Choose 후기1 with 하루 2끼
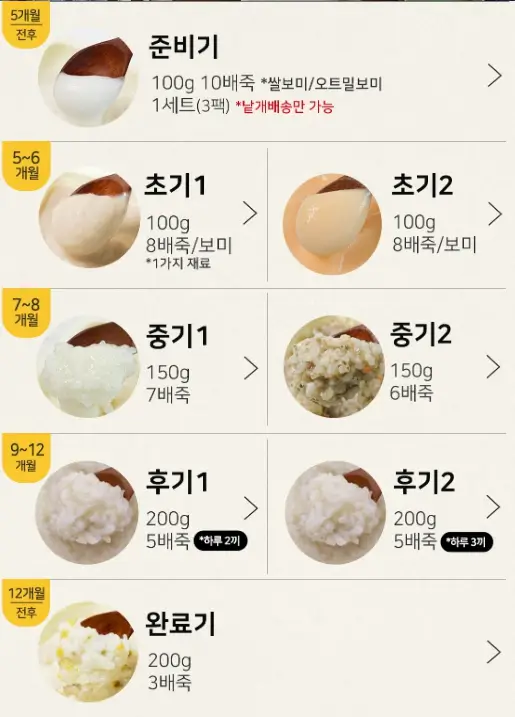 (x=134, y=506)
